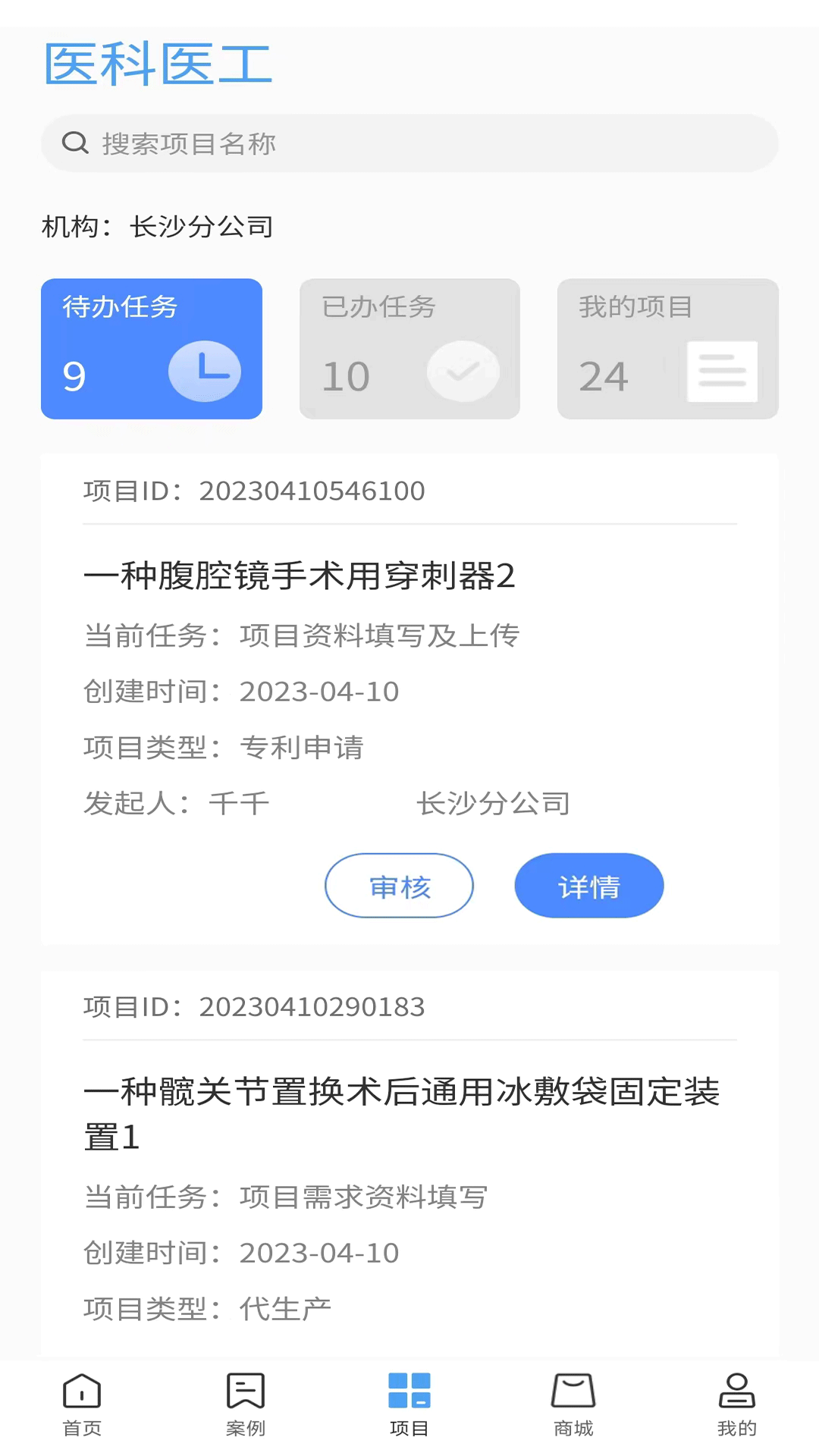Open project 一种腹腔镜手术用穿刺器2
Viewport: 819px width, 1456px height.
click(x=300, y=576)
